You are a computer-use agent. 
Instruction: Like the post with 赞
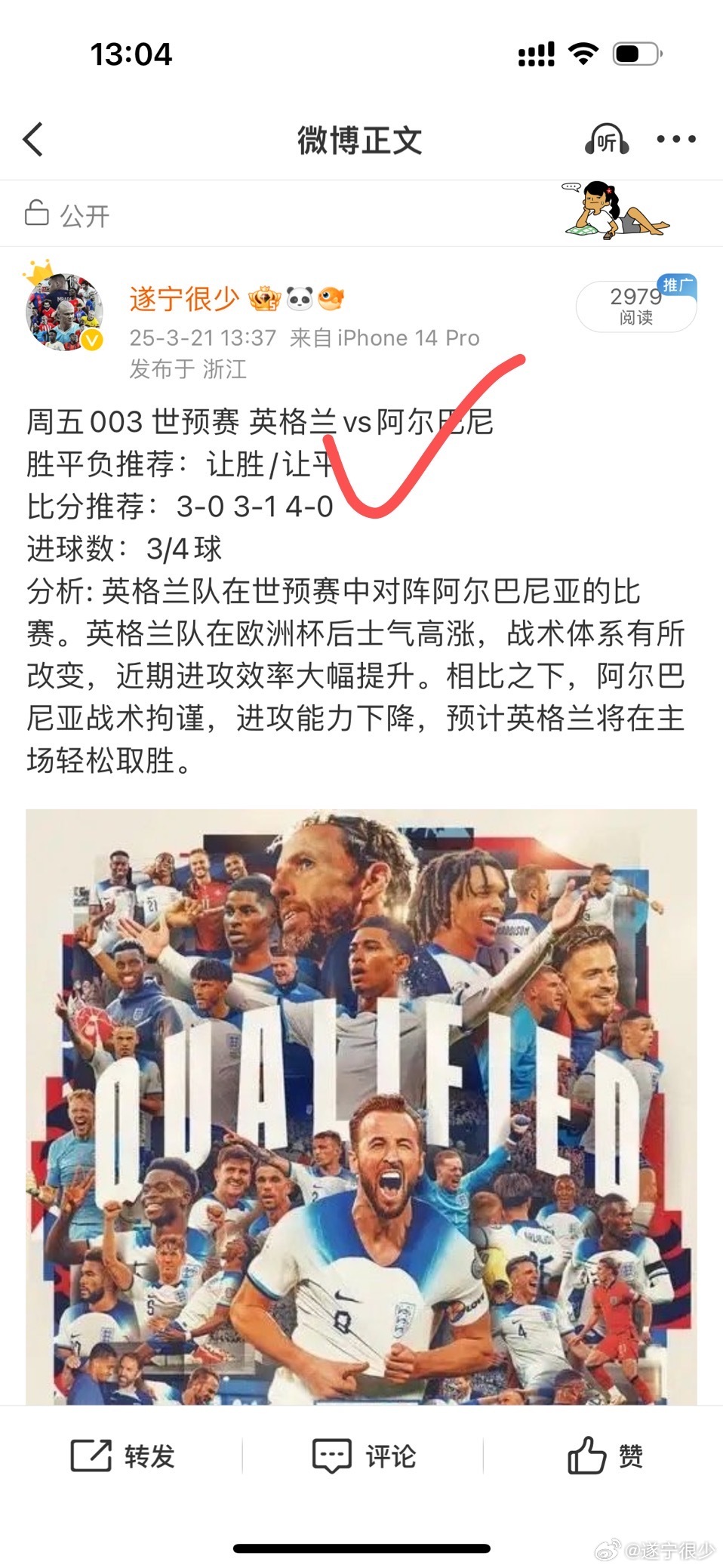pos(605,1455)
